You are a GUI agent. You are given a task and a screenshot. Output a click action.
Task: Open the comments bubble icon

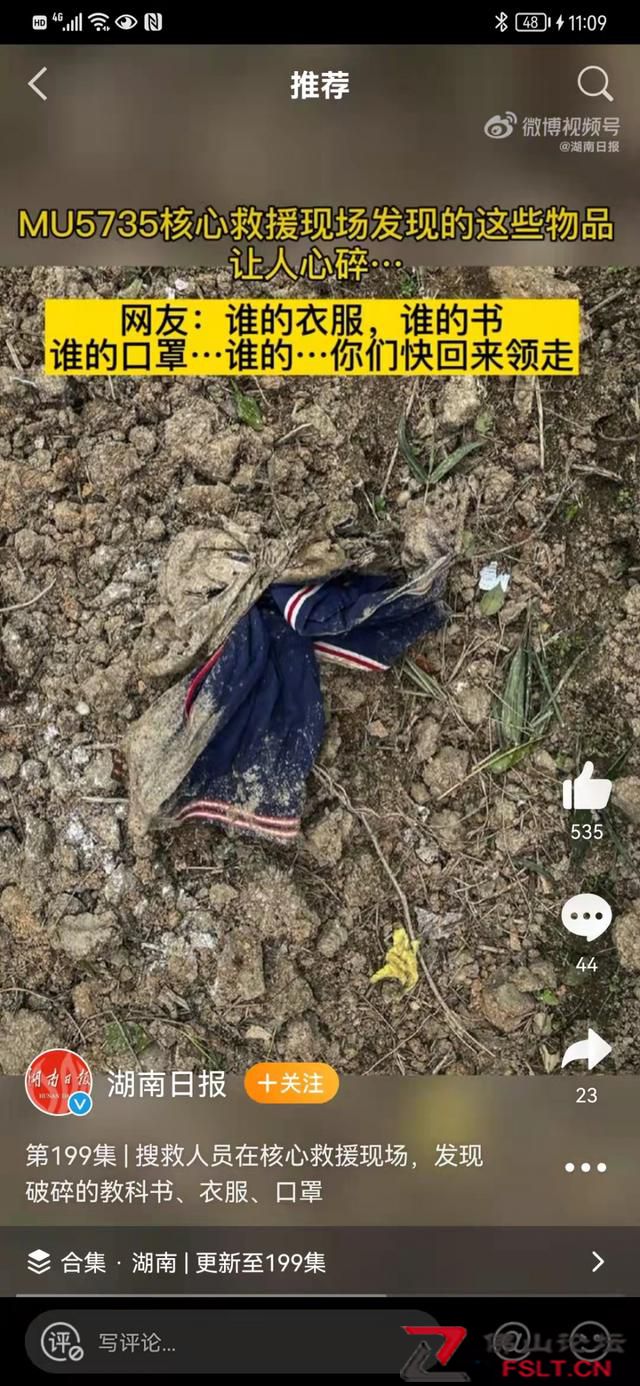tap(587, 918)
